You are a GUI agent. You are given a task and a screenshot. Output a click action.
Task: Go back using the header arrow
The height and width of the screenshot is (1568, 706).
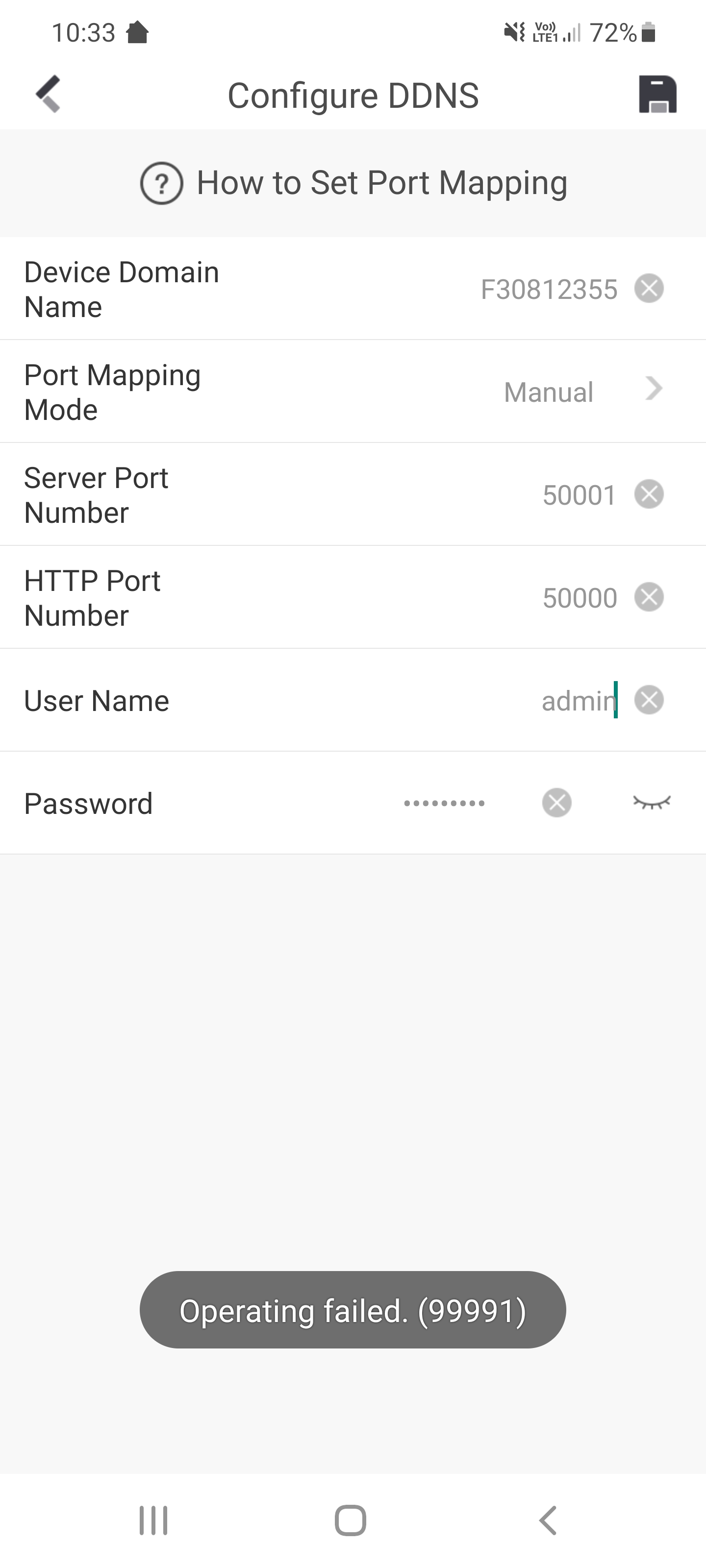[x=49, y=95]
